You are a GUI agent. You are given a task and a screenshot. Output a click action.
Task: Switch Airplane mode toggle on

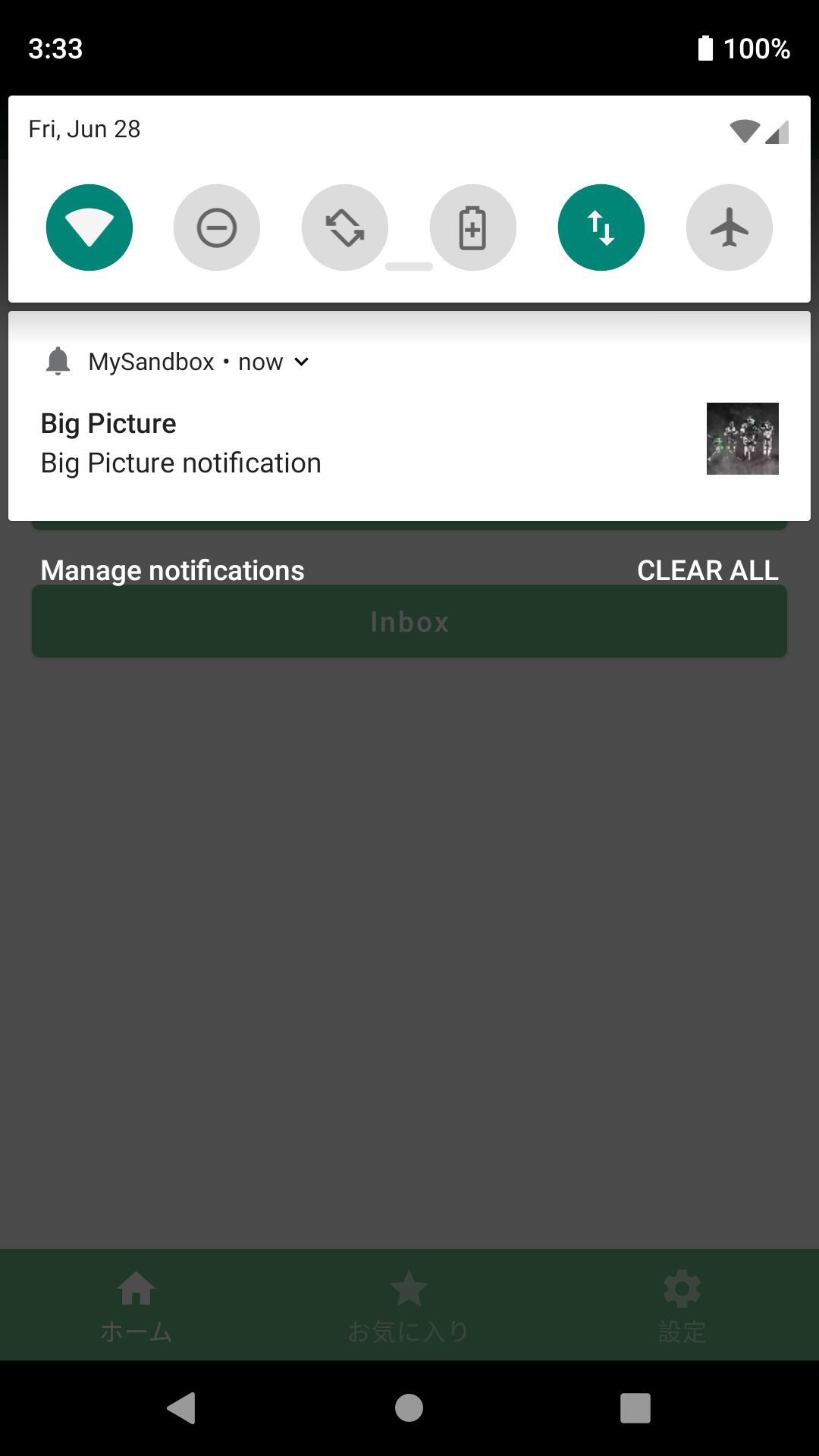pyautogui.click(x=729, y=227)
